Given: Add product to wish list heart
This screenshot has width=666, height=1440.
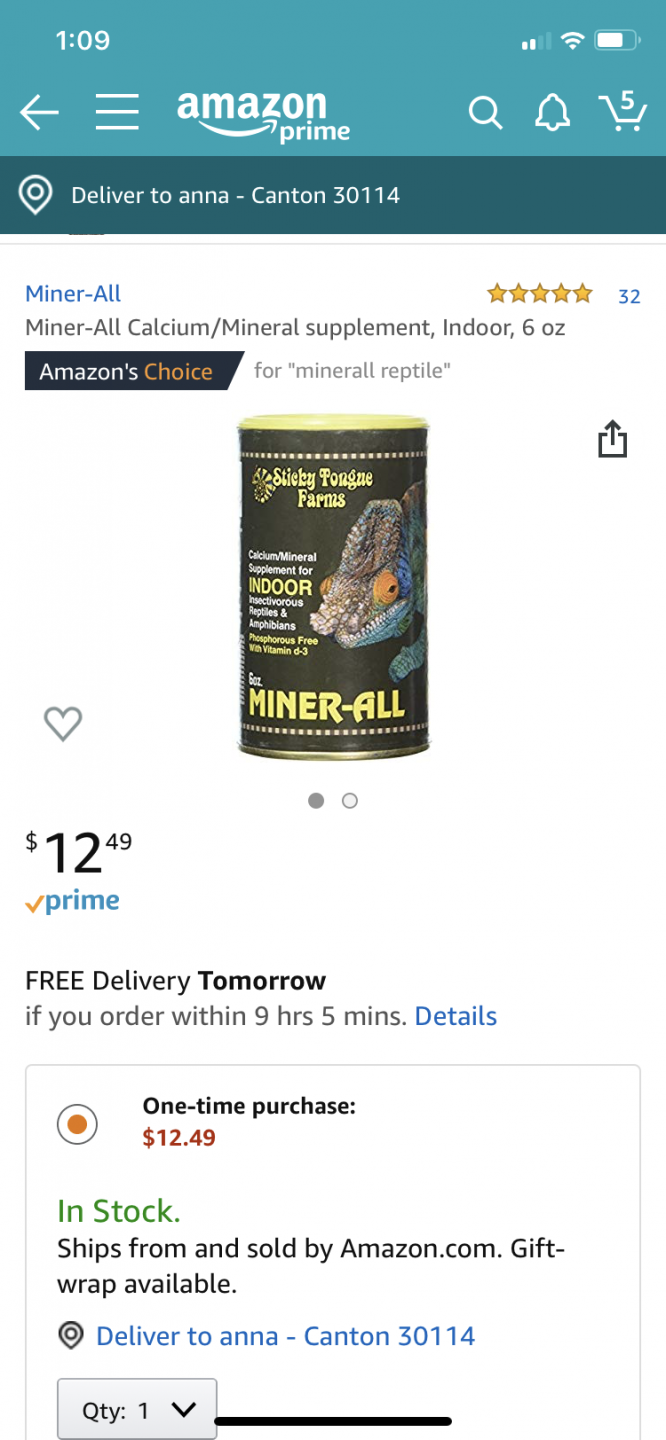Looking at the screenshot, I should tap(63, 723).
